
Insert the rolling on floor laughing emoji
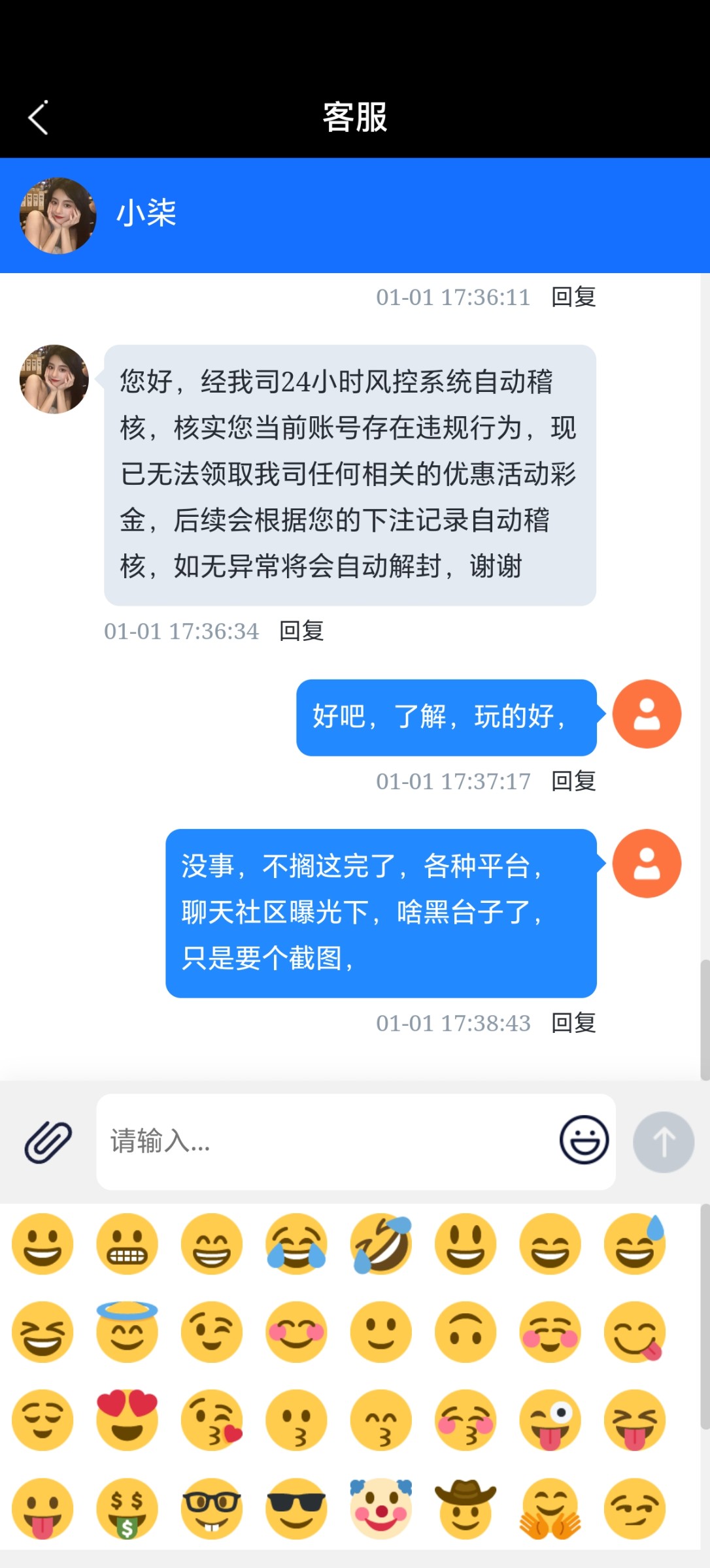click(x=381, y=1244)
